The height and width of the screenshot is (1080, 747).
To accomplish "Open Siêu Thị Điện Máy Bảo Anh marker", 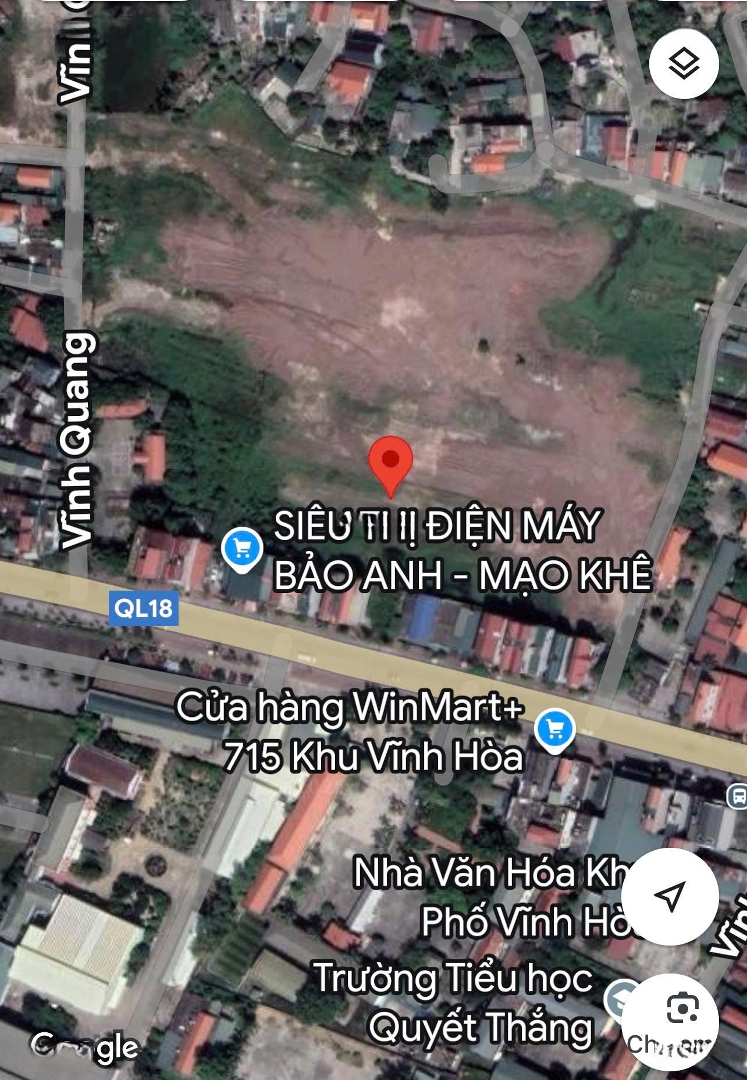I will (241, 549).
